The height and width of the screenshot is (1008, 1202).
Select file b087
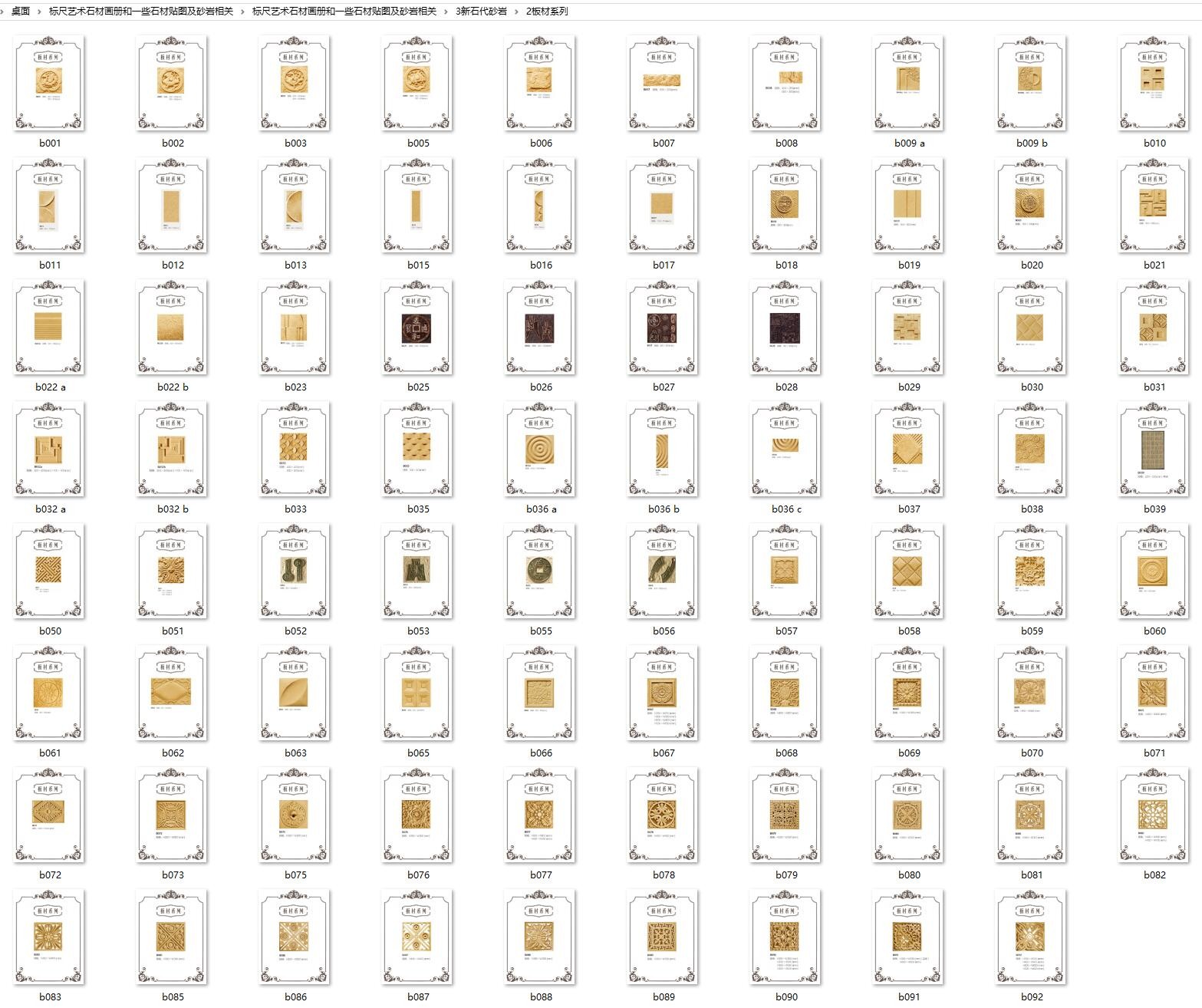point(417,937)
